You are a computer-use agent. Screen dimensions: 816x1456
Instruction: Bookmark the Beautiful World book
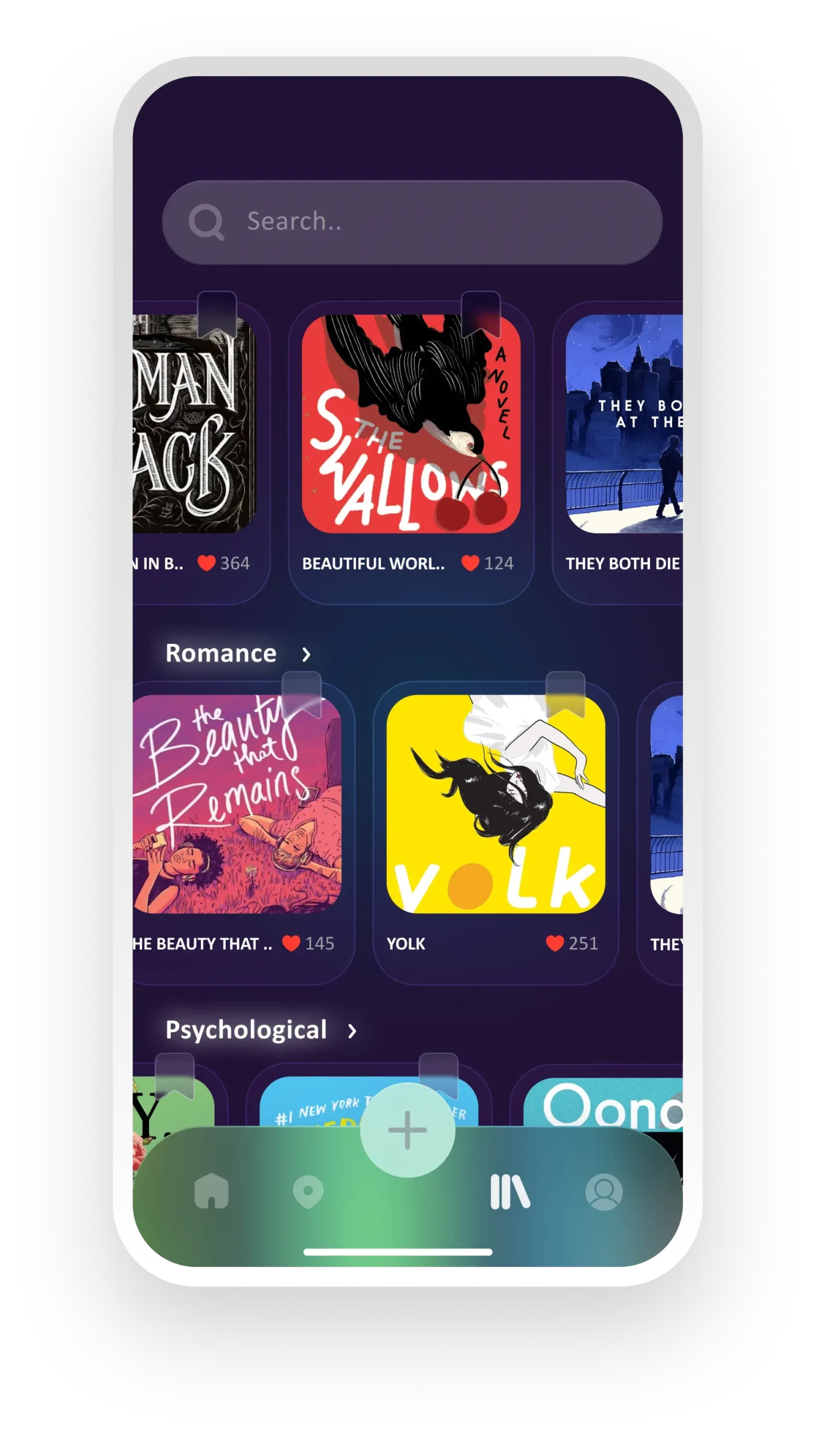click(481, 314)
